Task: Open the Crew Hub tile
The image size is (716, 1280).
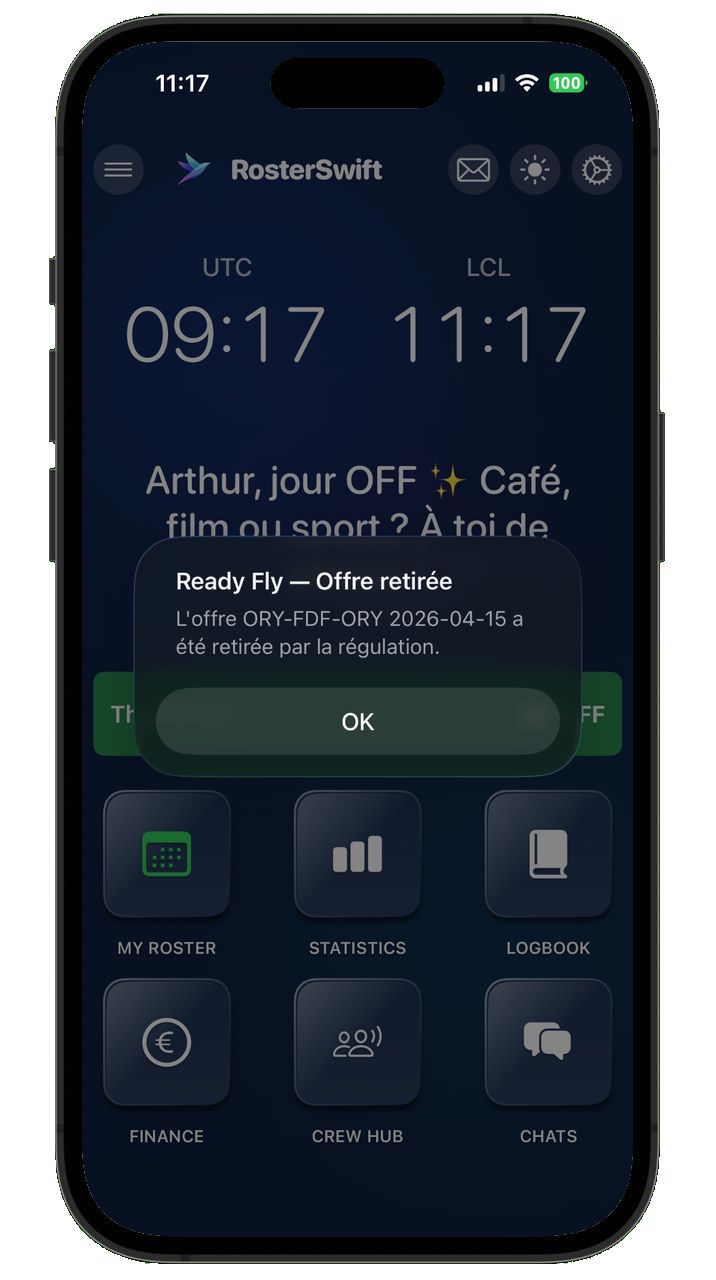Action: tap(357, 1042)
